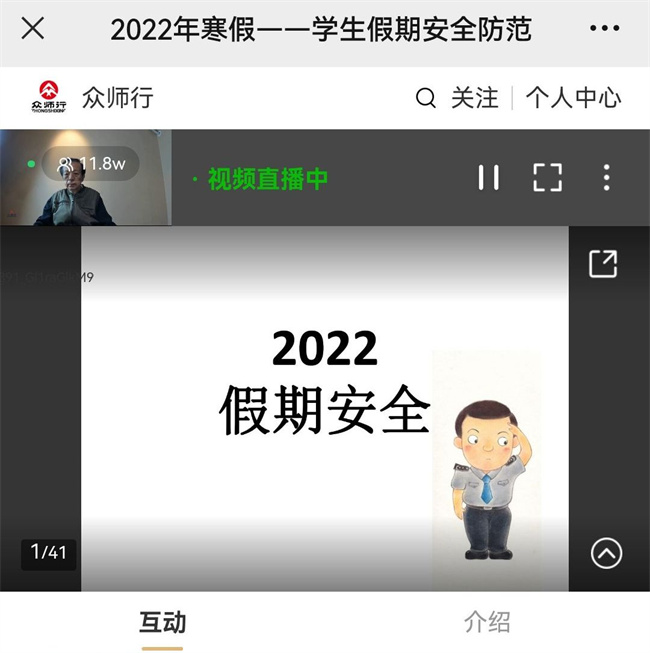Search within 众师行

click(x=426, y=98)
